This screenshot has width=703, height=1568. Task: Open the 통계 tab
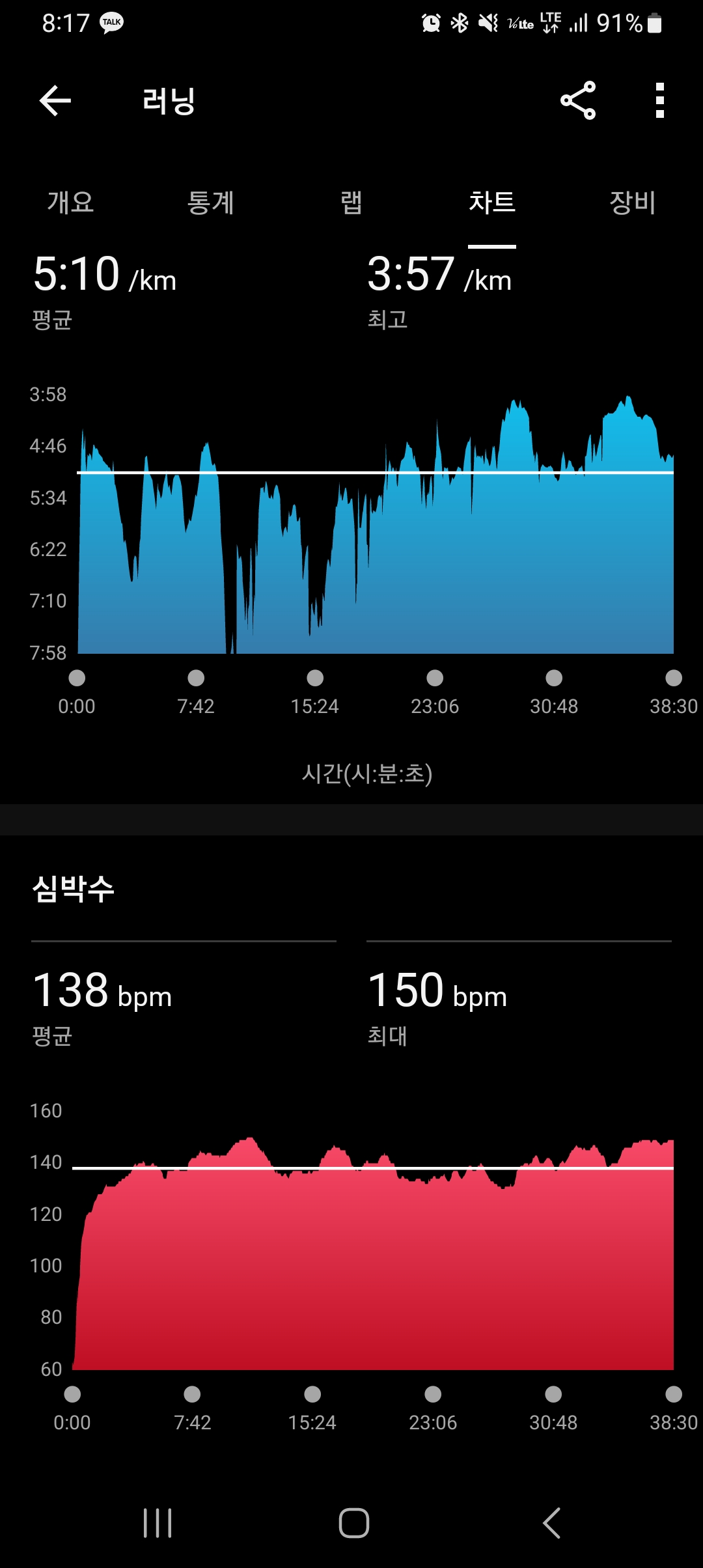click(211, 202)
